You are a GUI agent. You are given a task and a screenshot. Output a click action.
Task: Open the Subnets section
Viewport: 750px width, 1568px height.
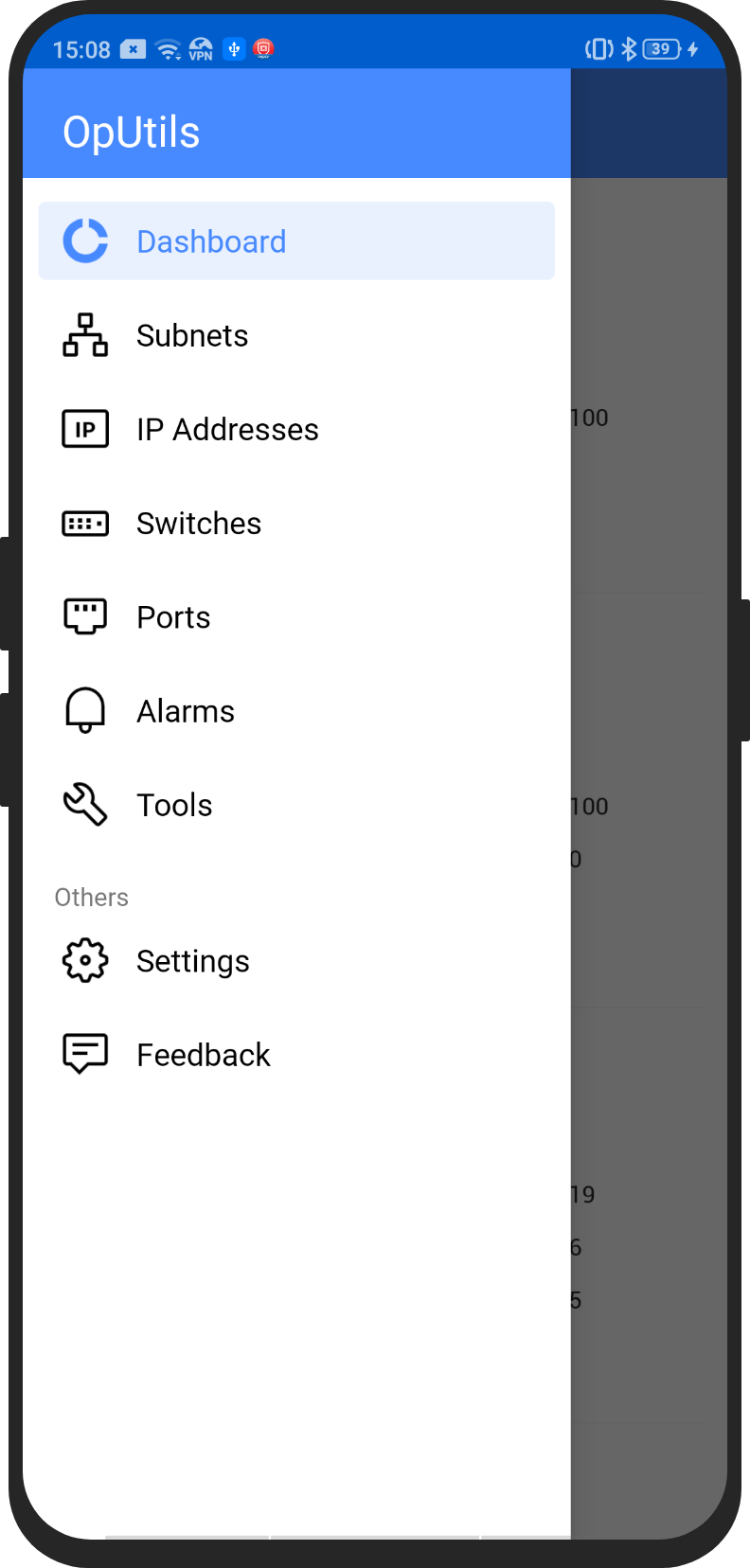click(x=191, y=335)
